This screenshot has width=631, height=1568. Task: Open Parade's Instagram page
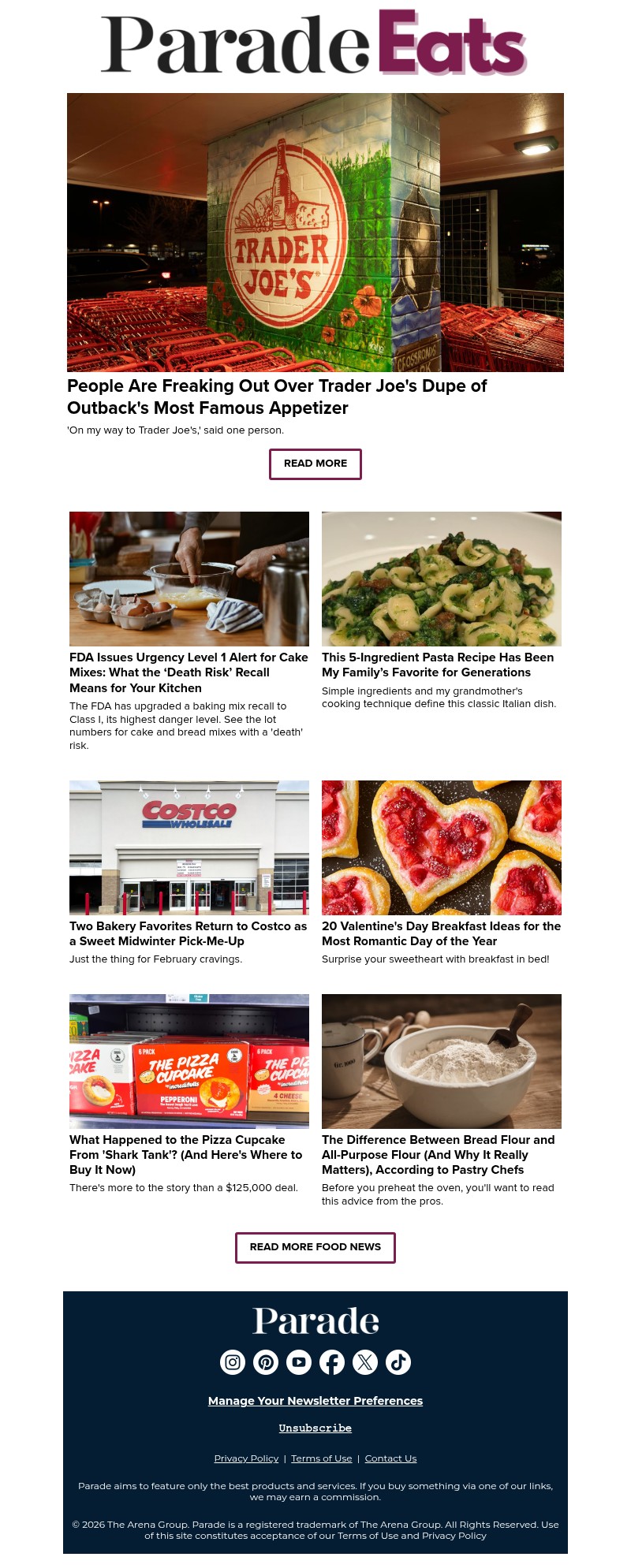pyautogui.click(x=232, y=1361)
